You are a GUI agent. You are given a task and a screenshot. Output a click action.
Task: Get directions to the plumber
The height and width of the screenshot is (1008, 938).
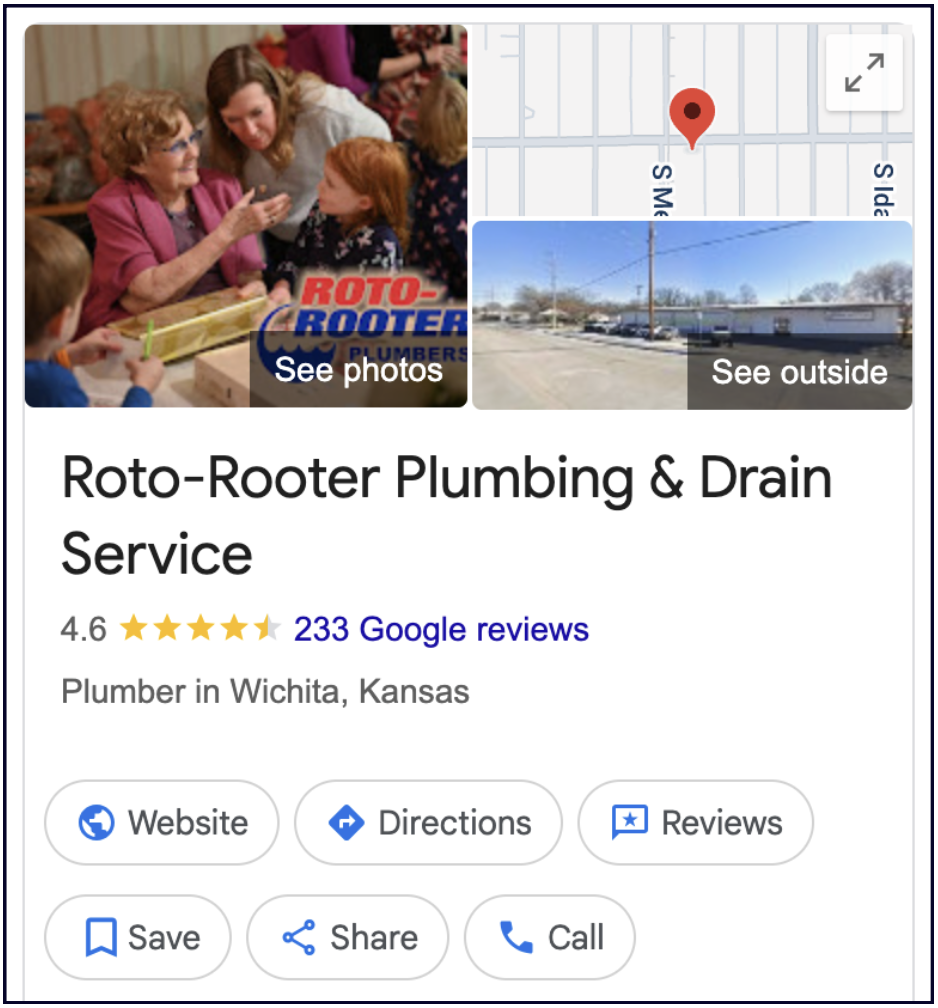(x=428, y=823)
